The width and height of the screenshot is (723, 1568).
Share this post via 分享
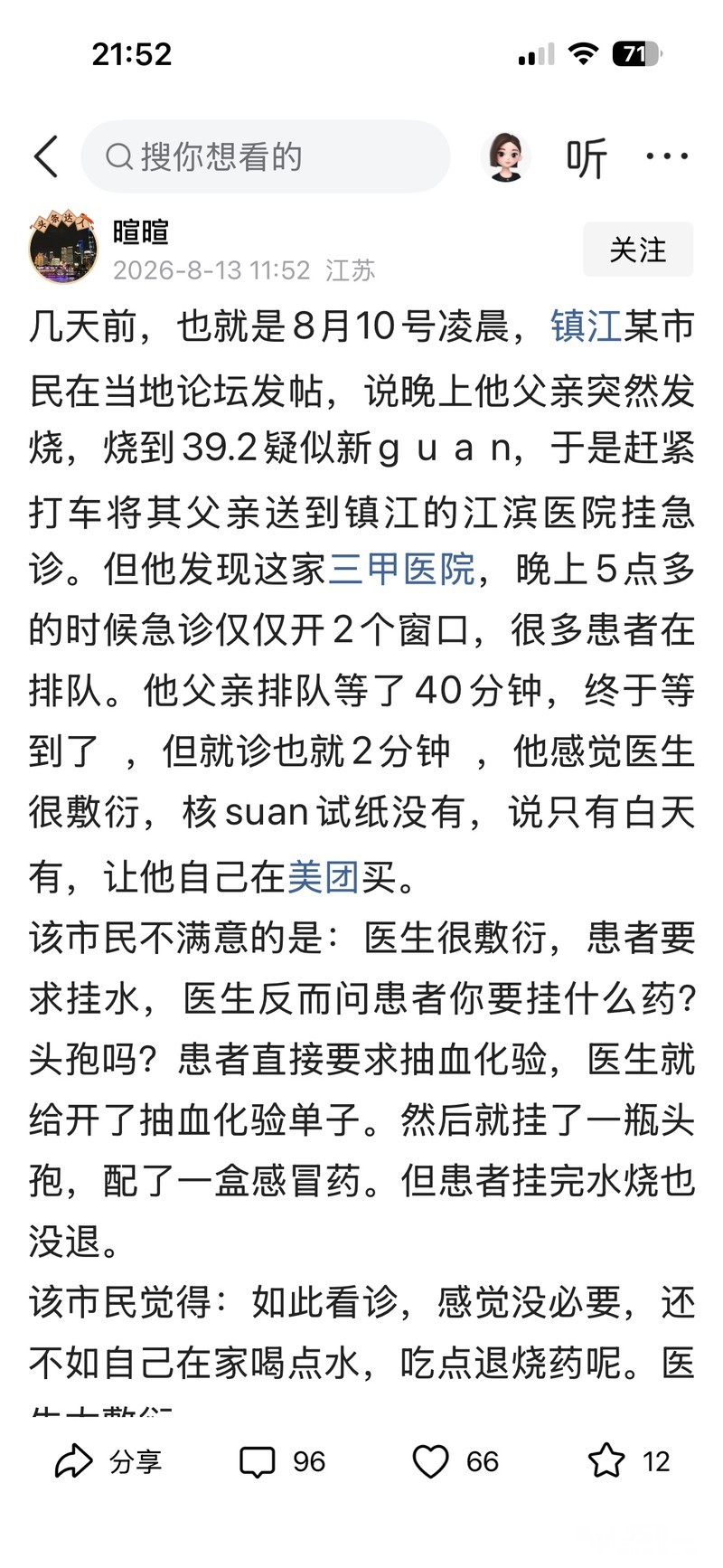108,1461
